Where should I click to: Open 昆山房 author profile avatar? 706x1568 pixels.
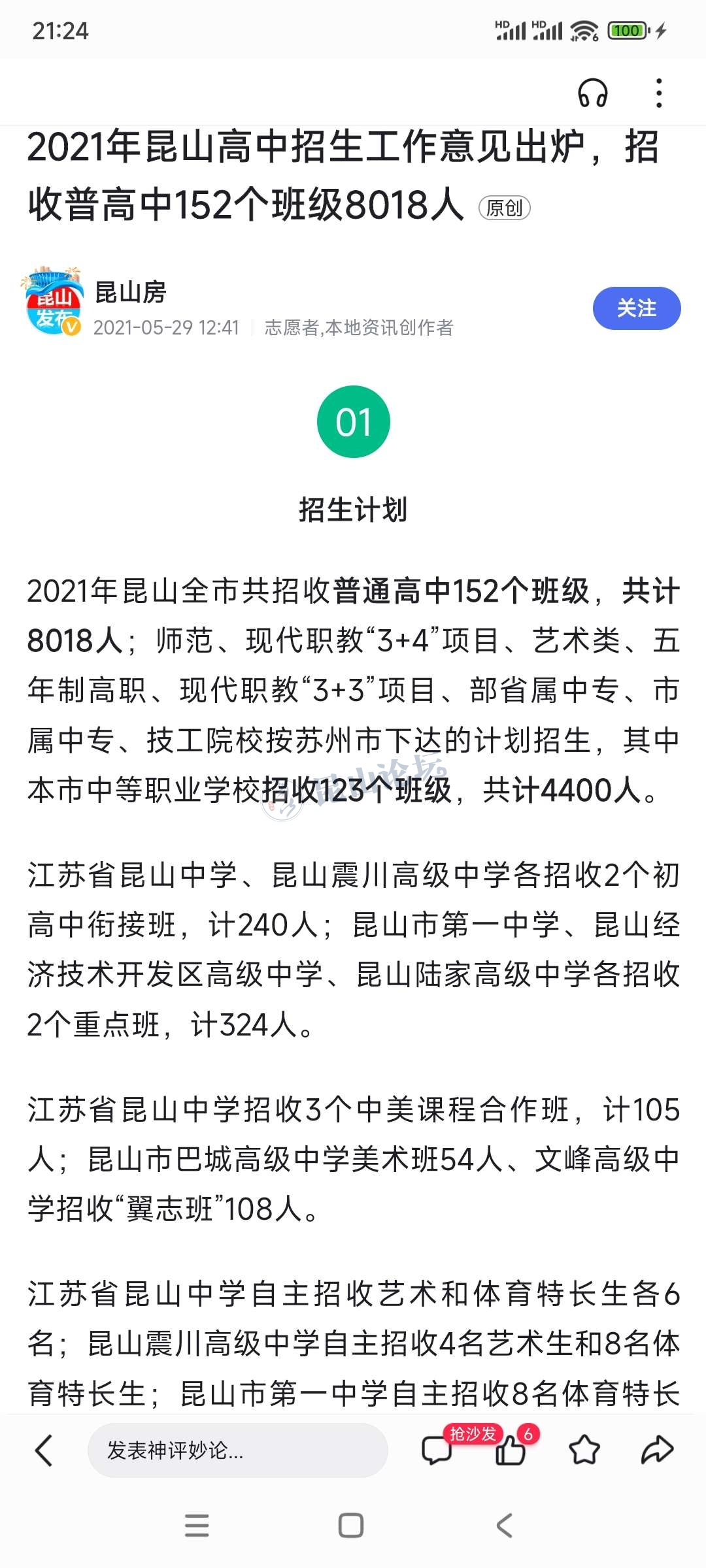pyautogui.click(x=54, y=302)
